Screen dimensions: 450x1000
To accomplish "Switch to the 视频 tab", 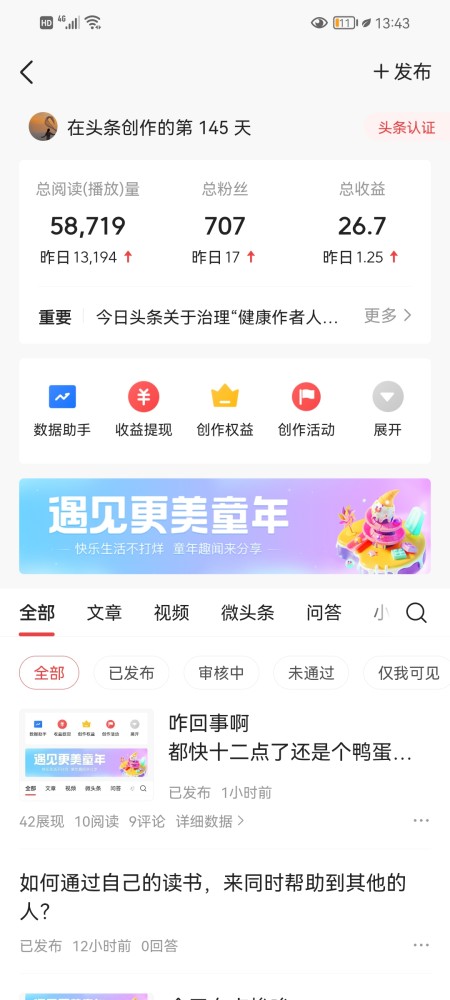I will coord(171,613).
